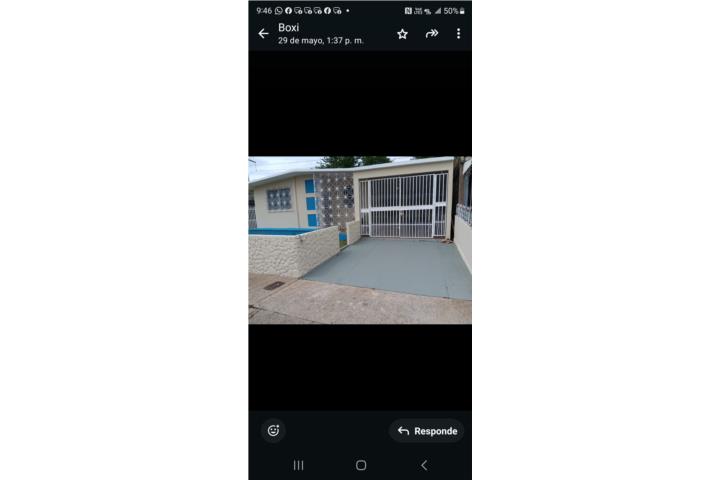The image size is (720, 480).
Task: Open the three-dot overflow menu
Action: pyautogui.click(x=458, y=34)
